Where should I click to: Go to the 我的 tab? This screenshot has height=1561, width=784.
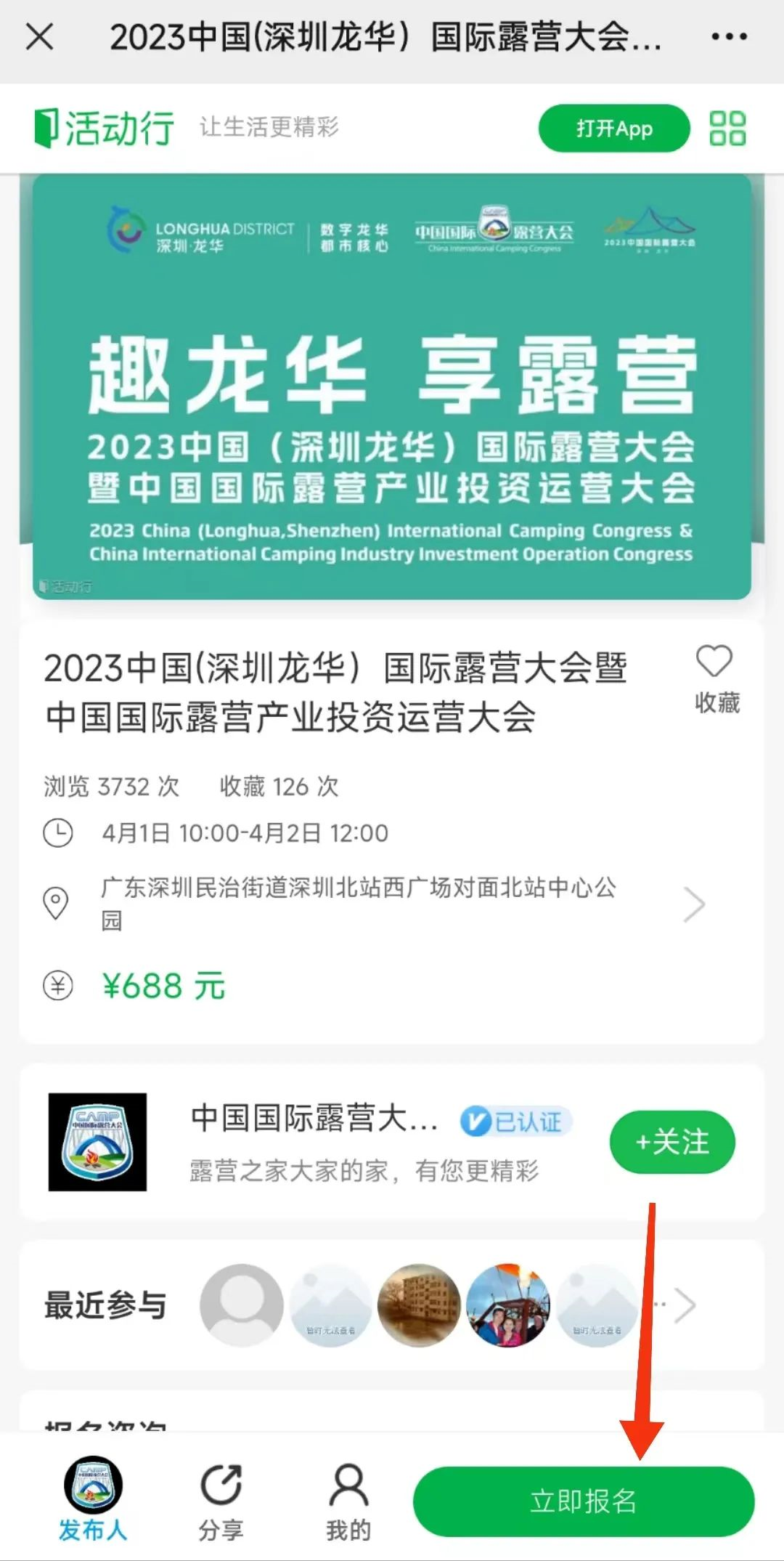click(x=348, y=1499)
